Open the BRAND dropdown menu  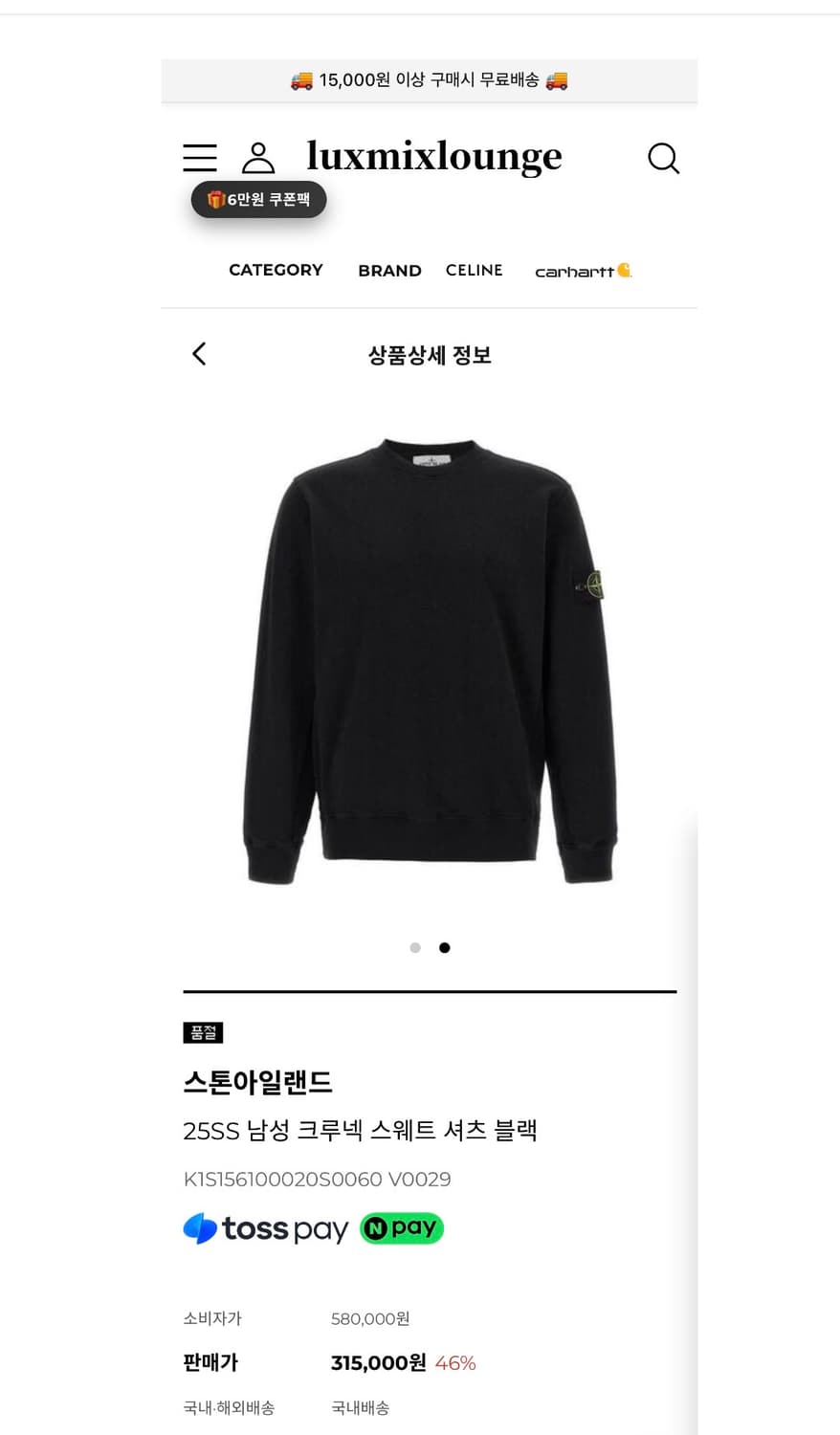(x=389, y=270)
